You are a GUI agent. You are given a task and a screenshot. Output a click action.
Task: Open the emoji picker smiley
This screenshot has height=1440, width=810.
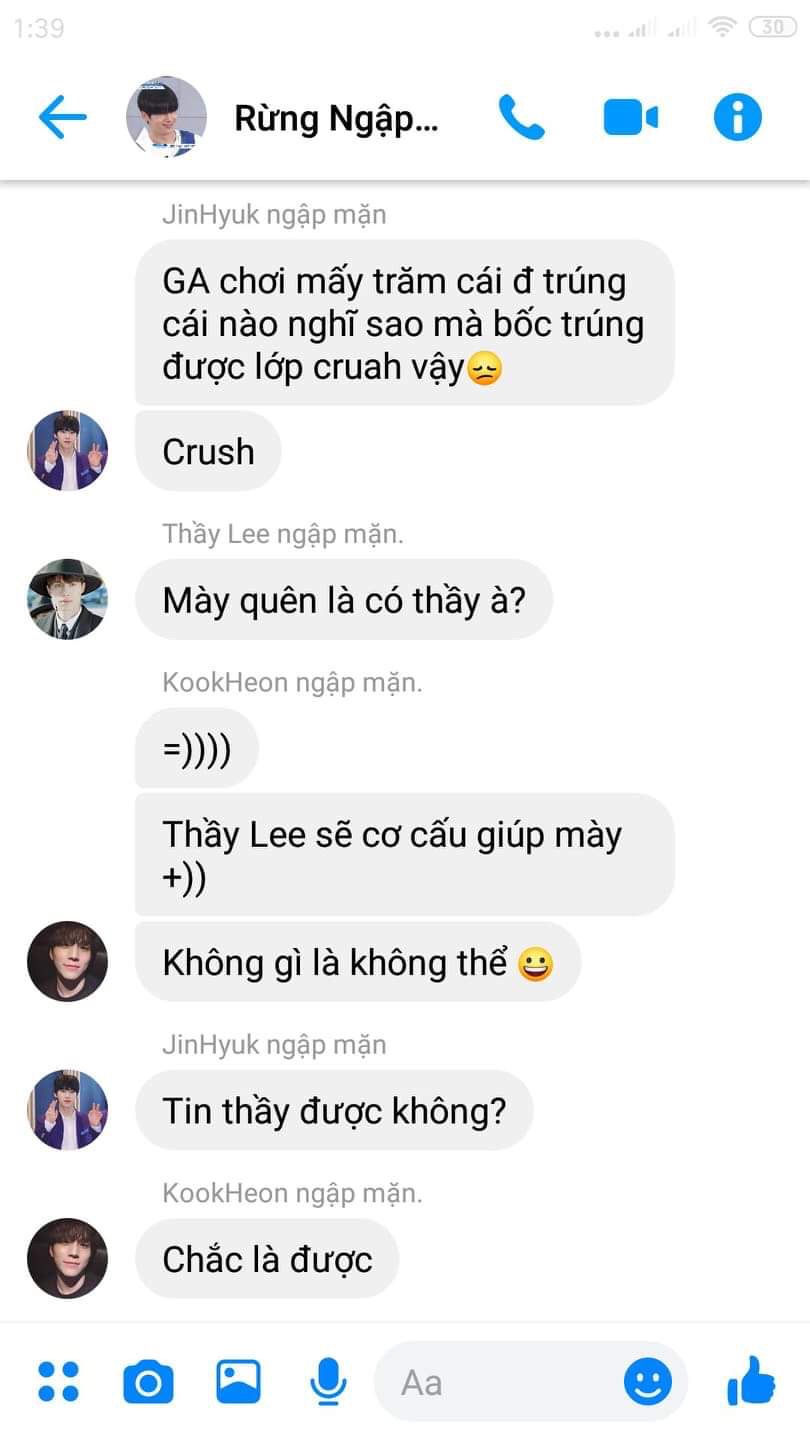pos(648,1383)
